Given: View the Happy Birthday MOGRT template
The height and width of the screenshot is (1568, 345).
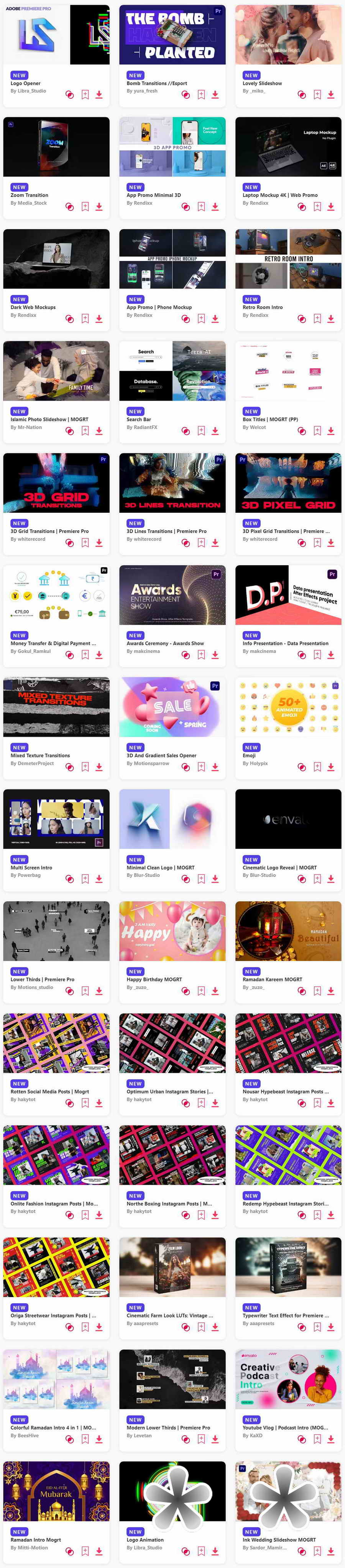Looking at the screenshot, I should coord(172,931).
